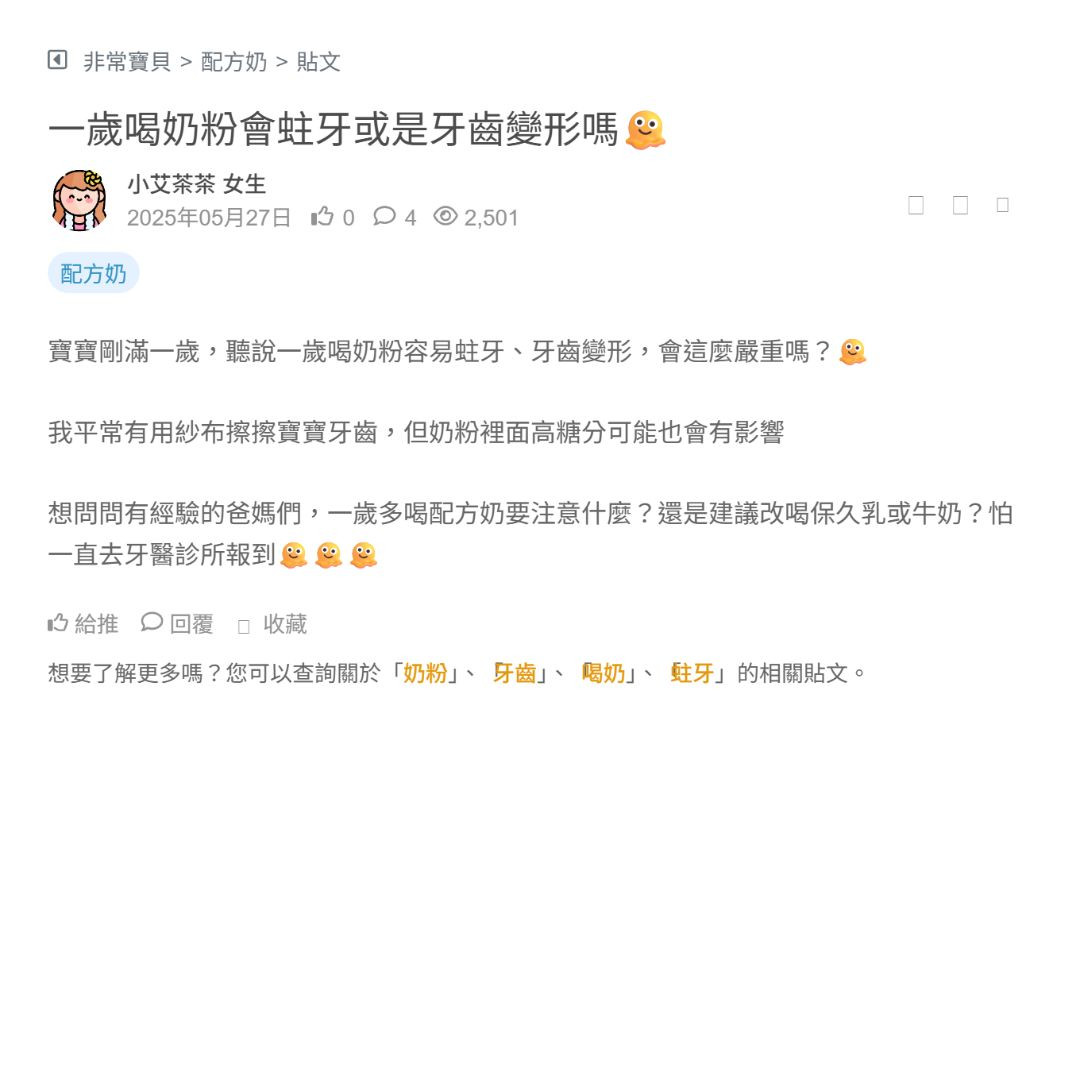Image resolution: width=1080 pixels, height=1080 pixels.
Task: Save the post with 收藏
Action: pyautogui.click(x=273, y=624)
